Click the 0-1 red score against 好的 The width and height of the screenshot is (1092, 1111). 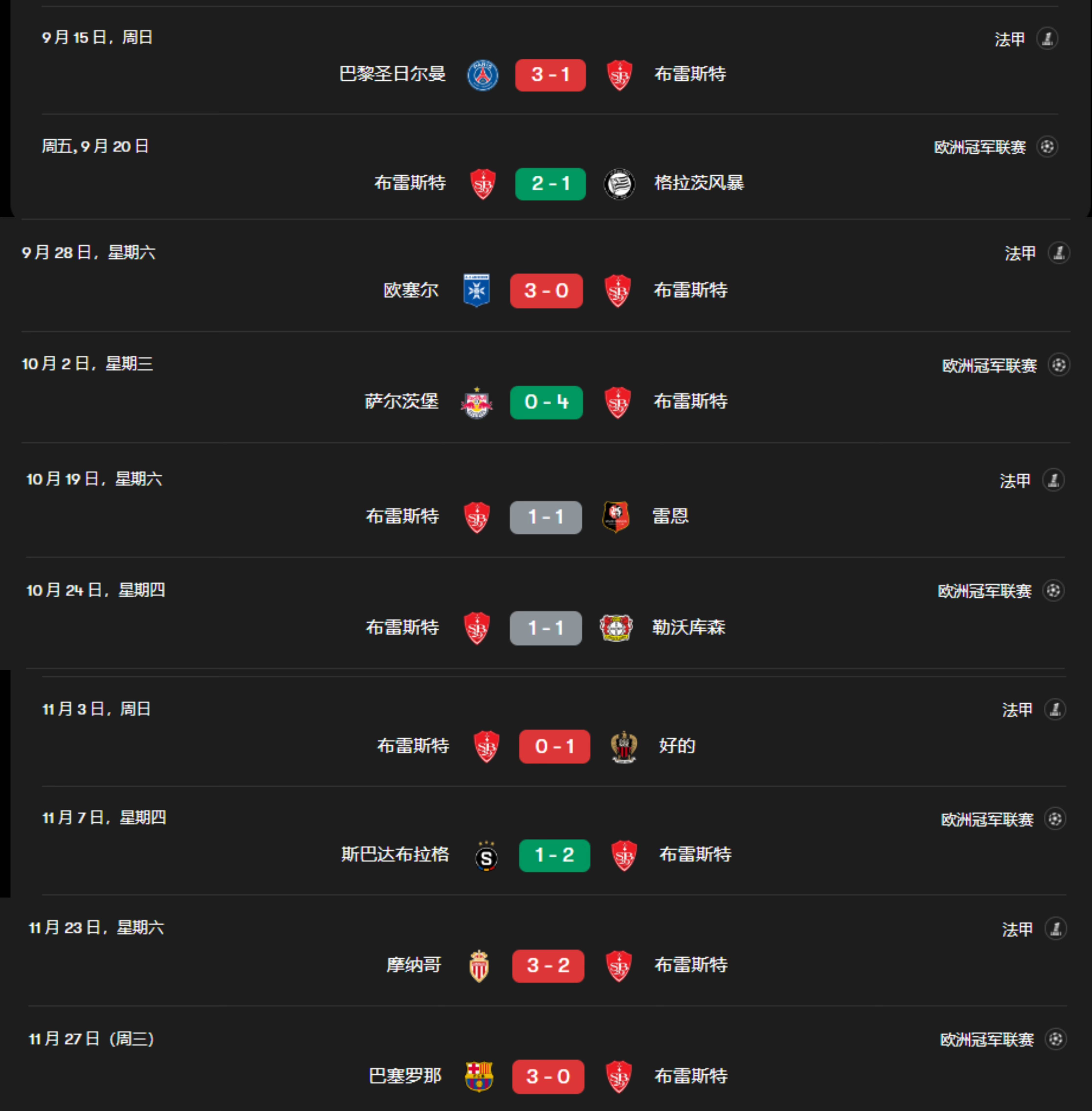point(554,746)
